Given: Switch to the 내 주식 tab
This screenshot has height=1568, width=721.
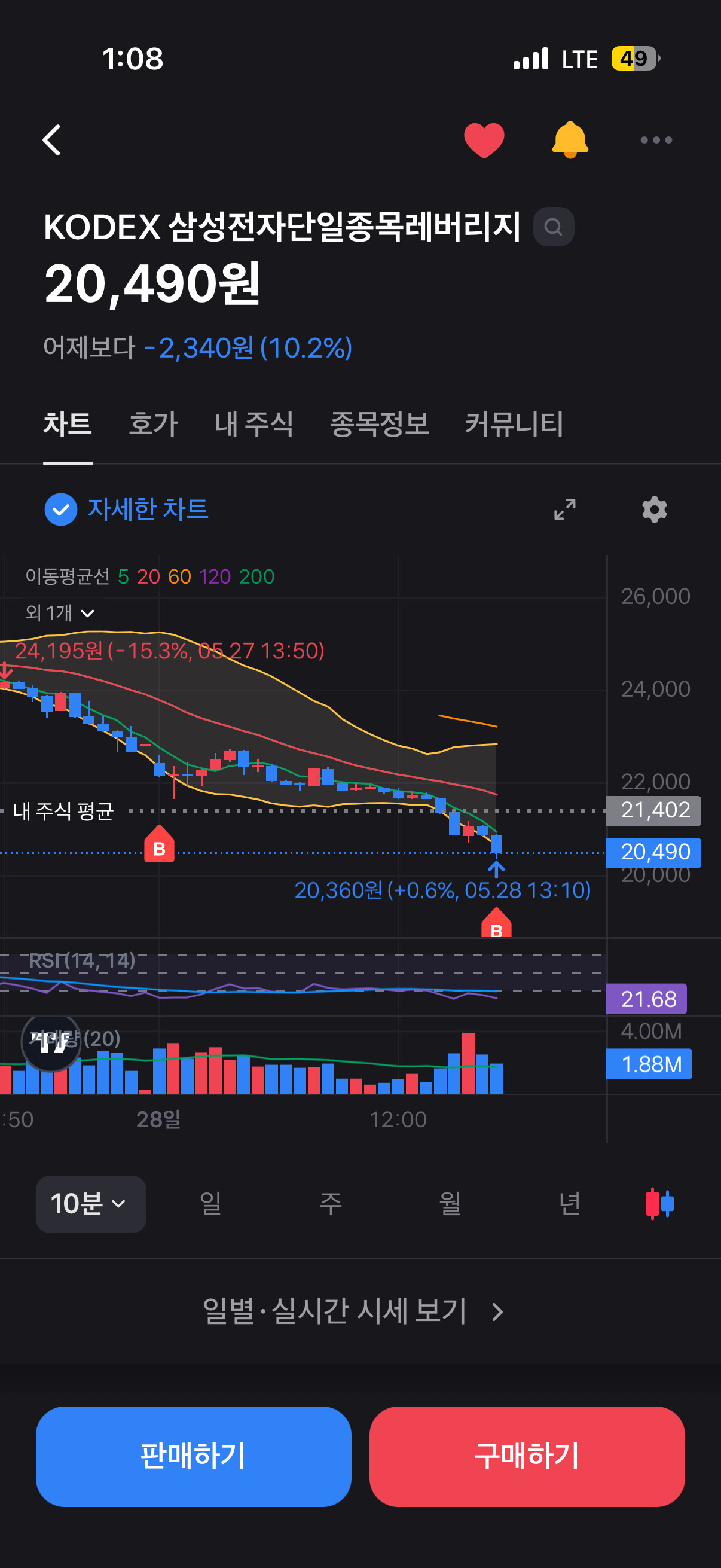Looking at the screenshot, I should pos(253,423).
